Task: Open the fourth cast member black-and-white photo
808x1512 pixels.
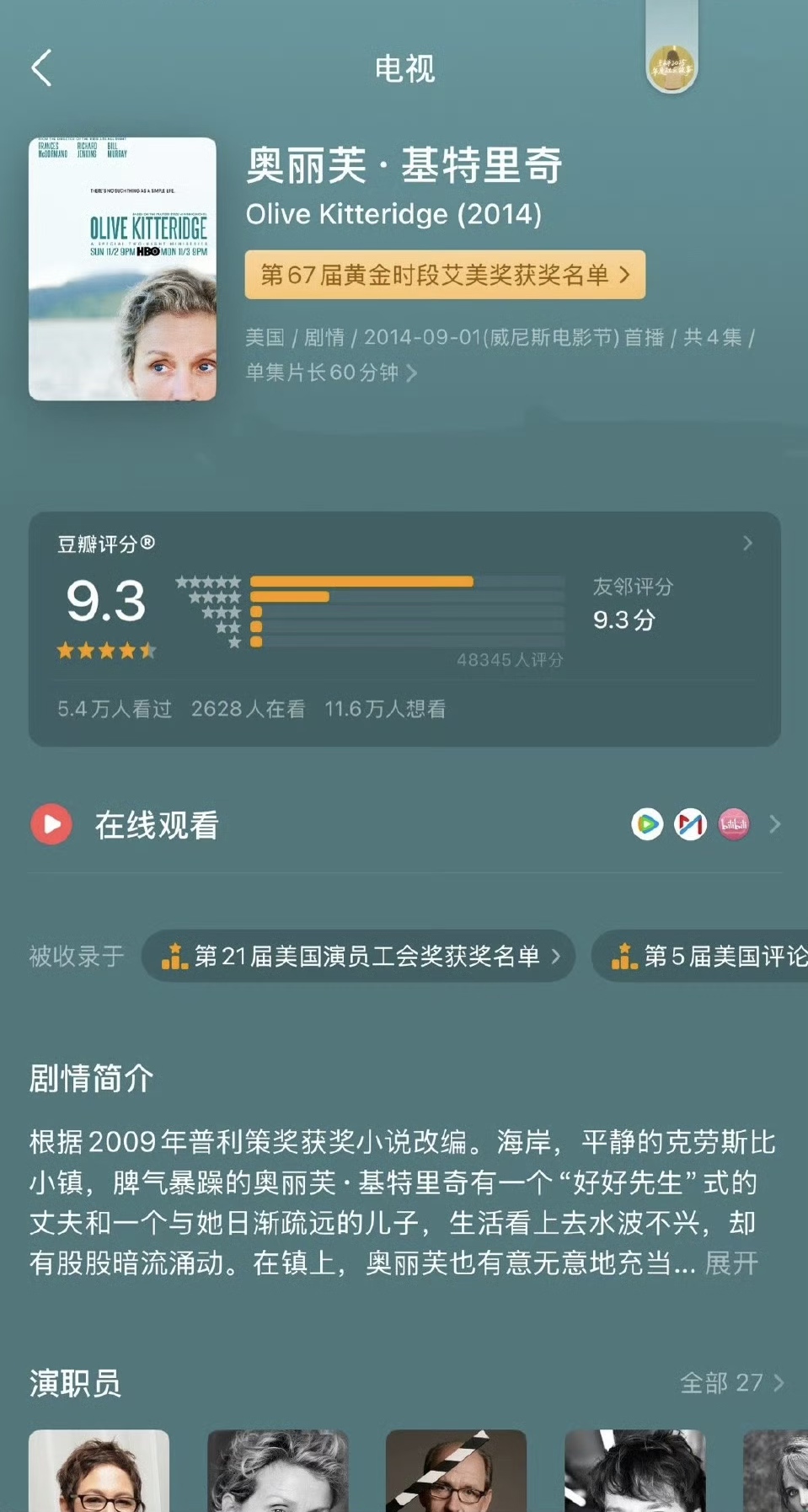Action: [x=634, y=1470]
